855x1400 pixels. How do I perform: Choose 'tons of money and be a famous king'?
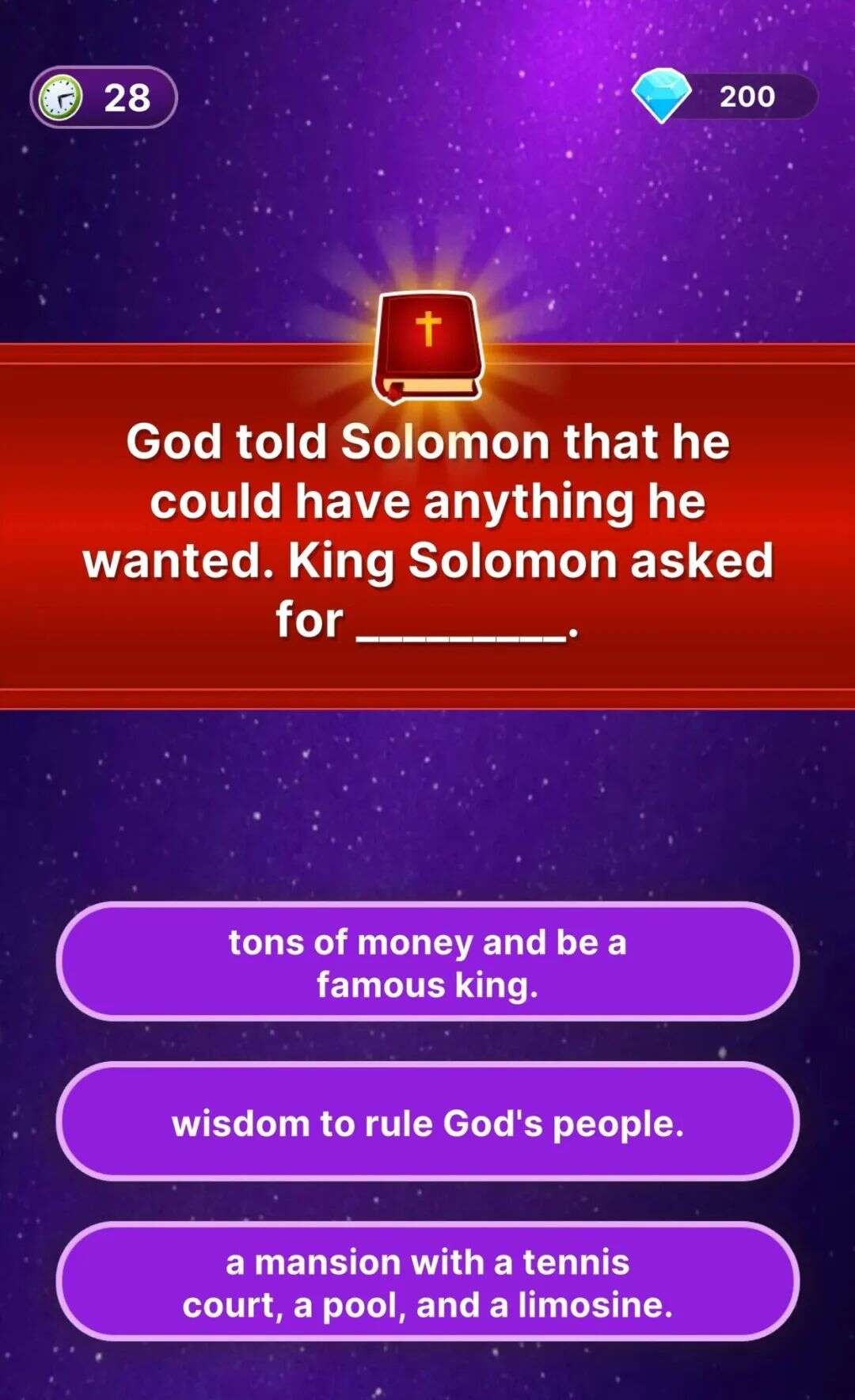pyautogui.click(x=427, y=962)
